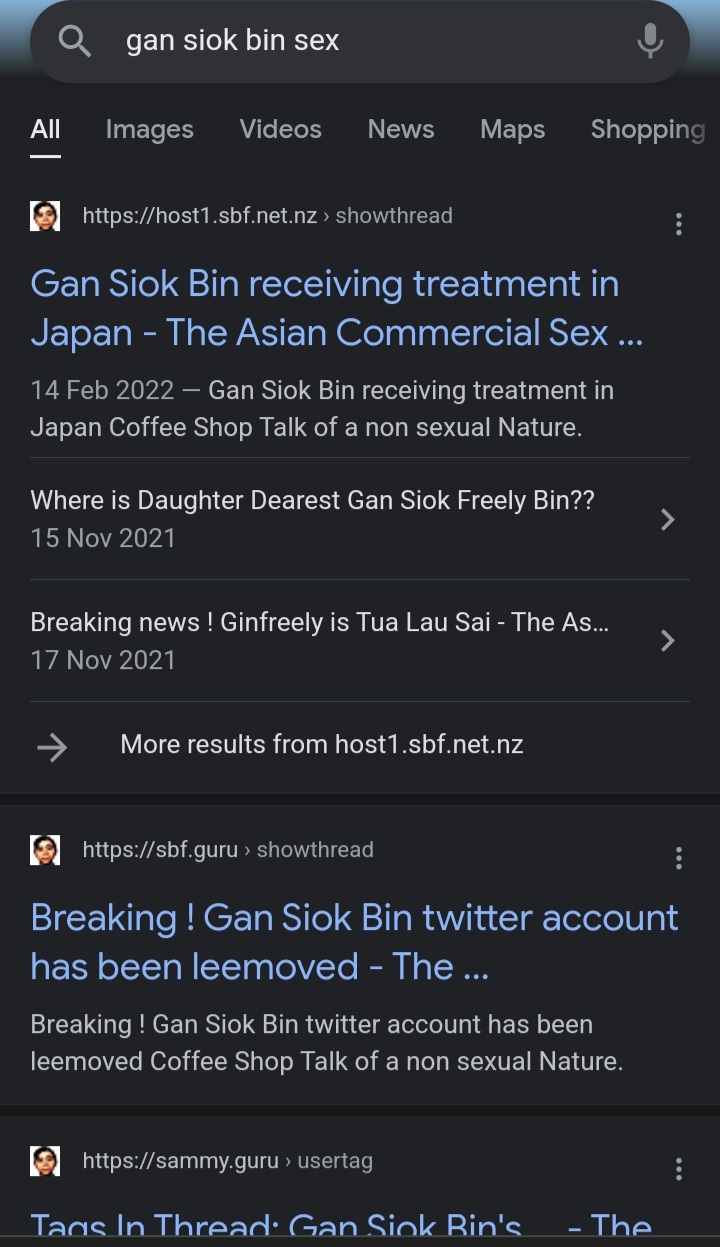Screen dimensions: 720x1247
Task: Open overflow menu for sbf.guru result
Action: (679, 858)
